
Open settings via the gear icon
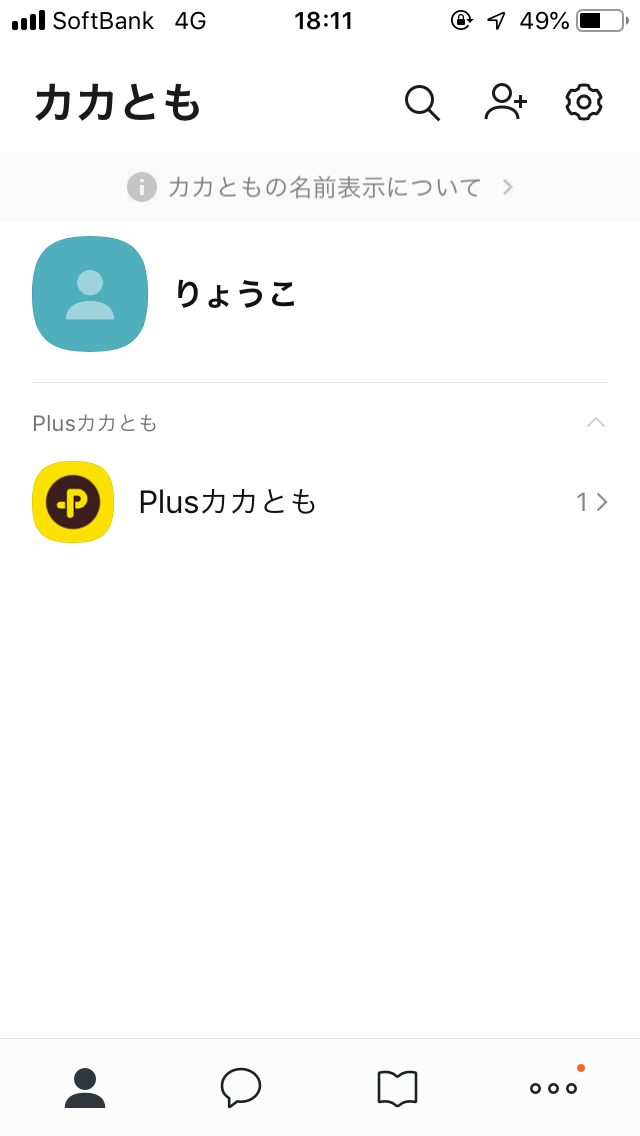(583, 102)
